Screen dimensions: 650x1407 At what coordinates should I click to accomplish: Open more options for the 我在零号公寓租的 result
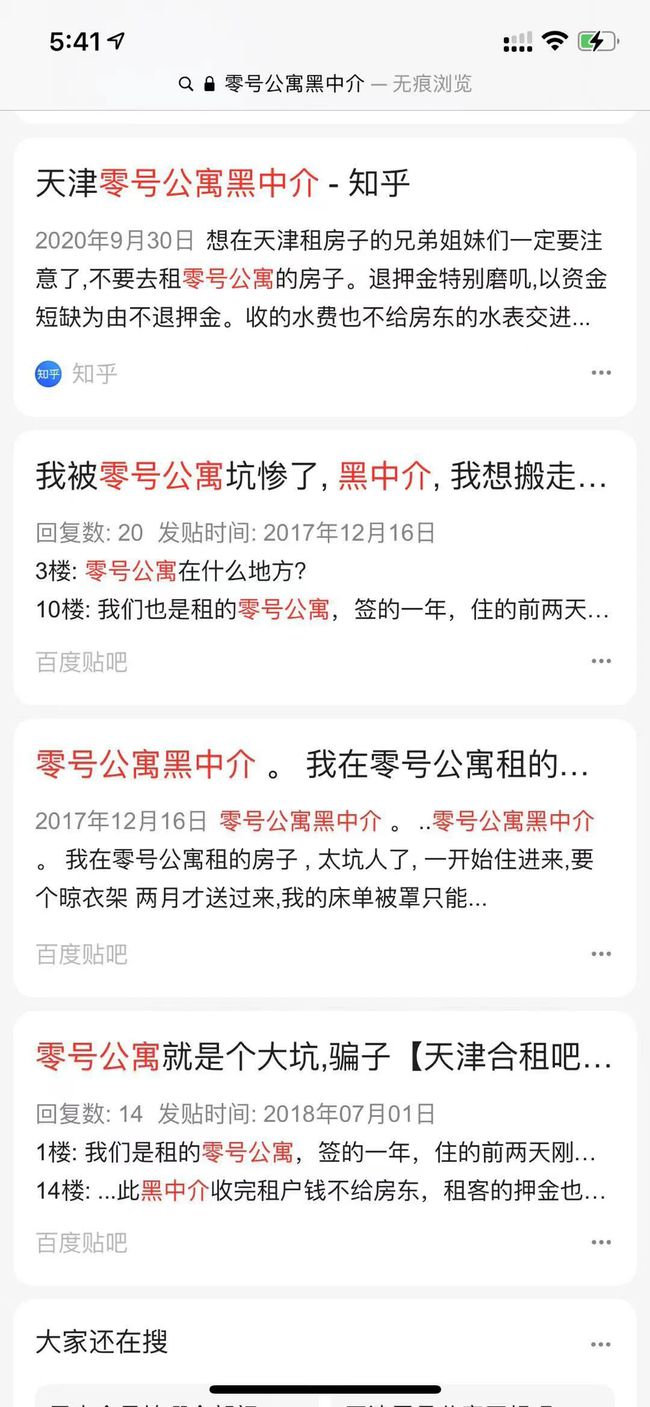click(x=600, y=954)
